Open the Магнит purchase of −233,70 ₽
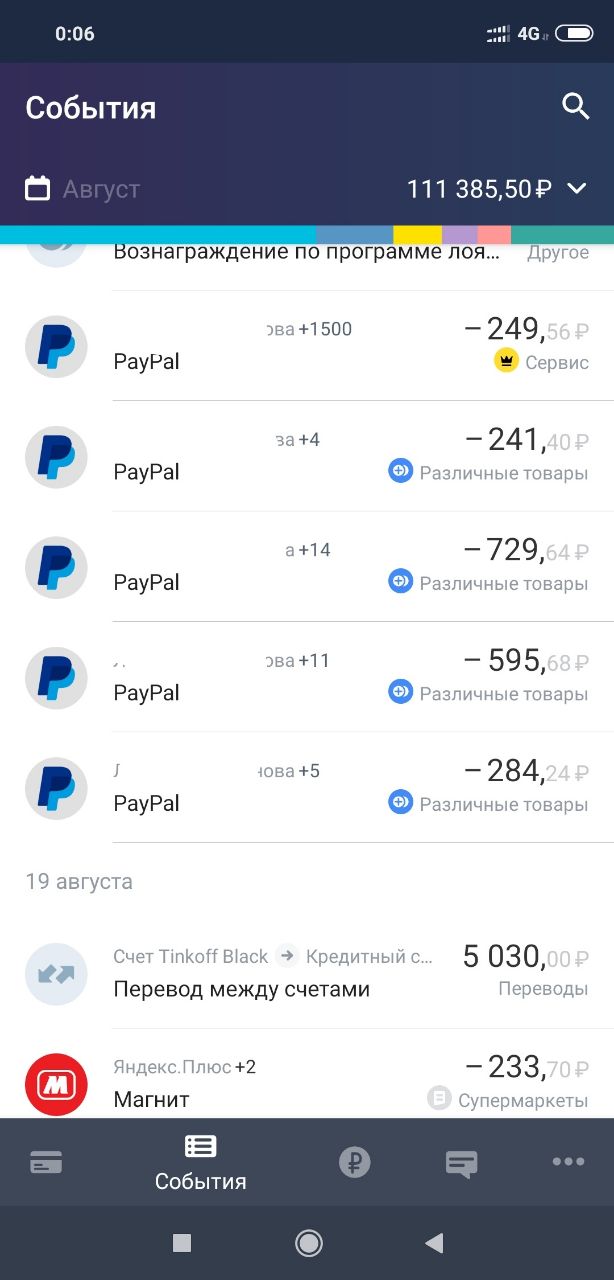 307,1083
